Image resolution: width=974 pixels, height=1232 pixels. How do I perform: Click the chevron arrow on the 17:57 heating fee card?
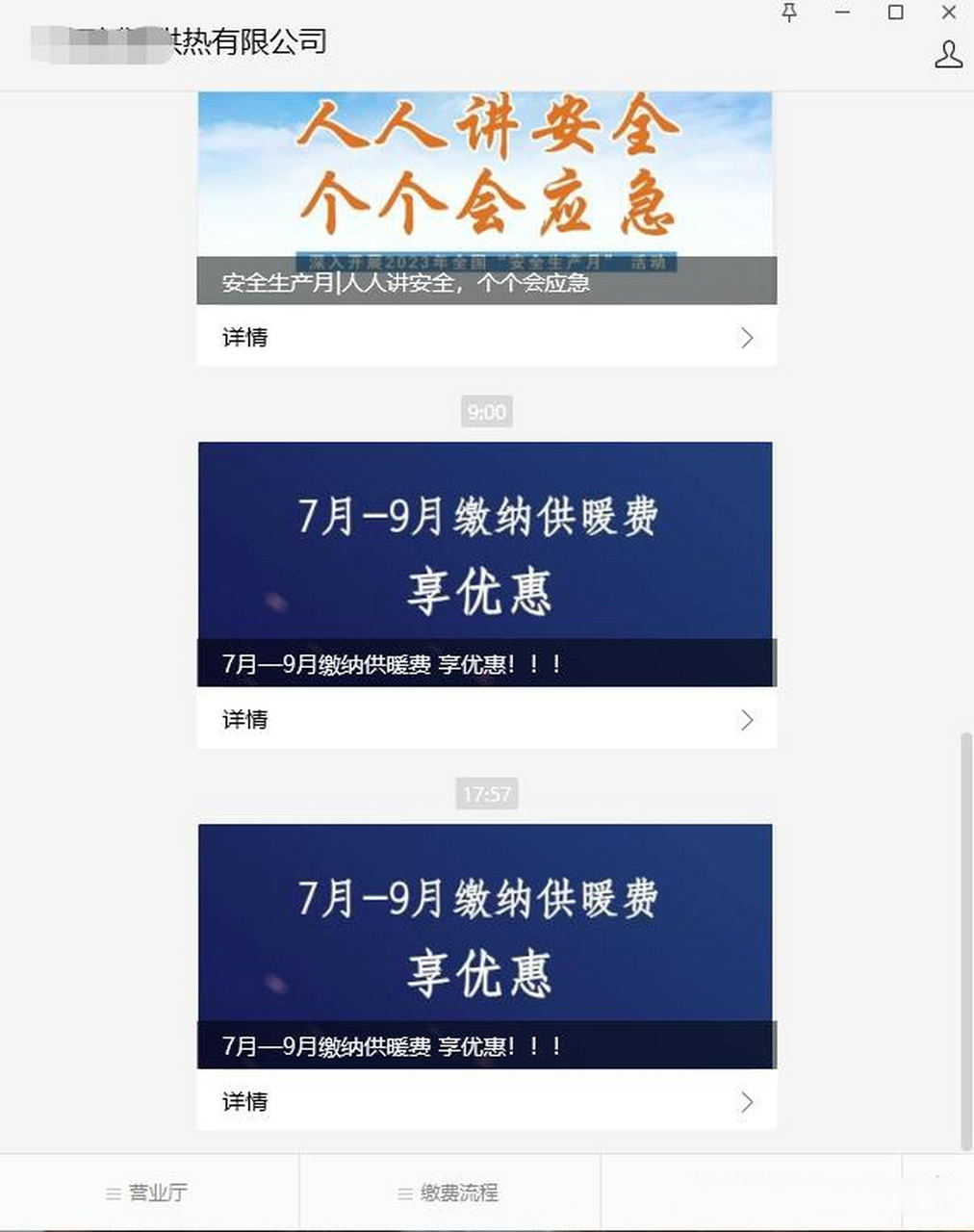(x=746, y=1102)
